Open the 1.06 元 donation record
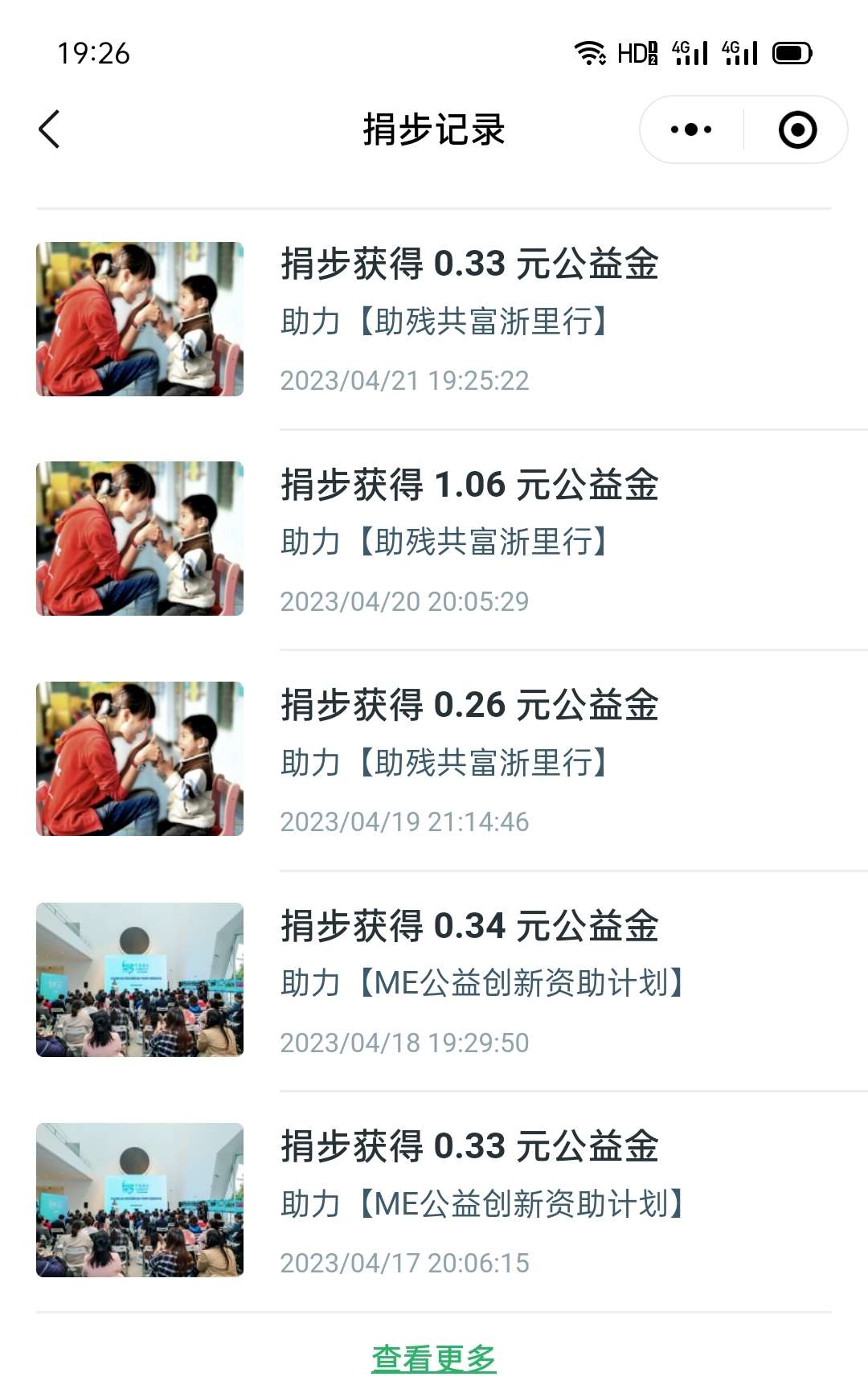The width and height of the screenshot is (868, 1393). (434, 539)
